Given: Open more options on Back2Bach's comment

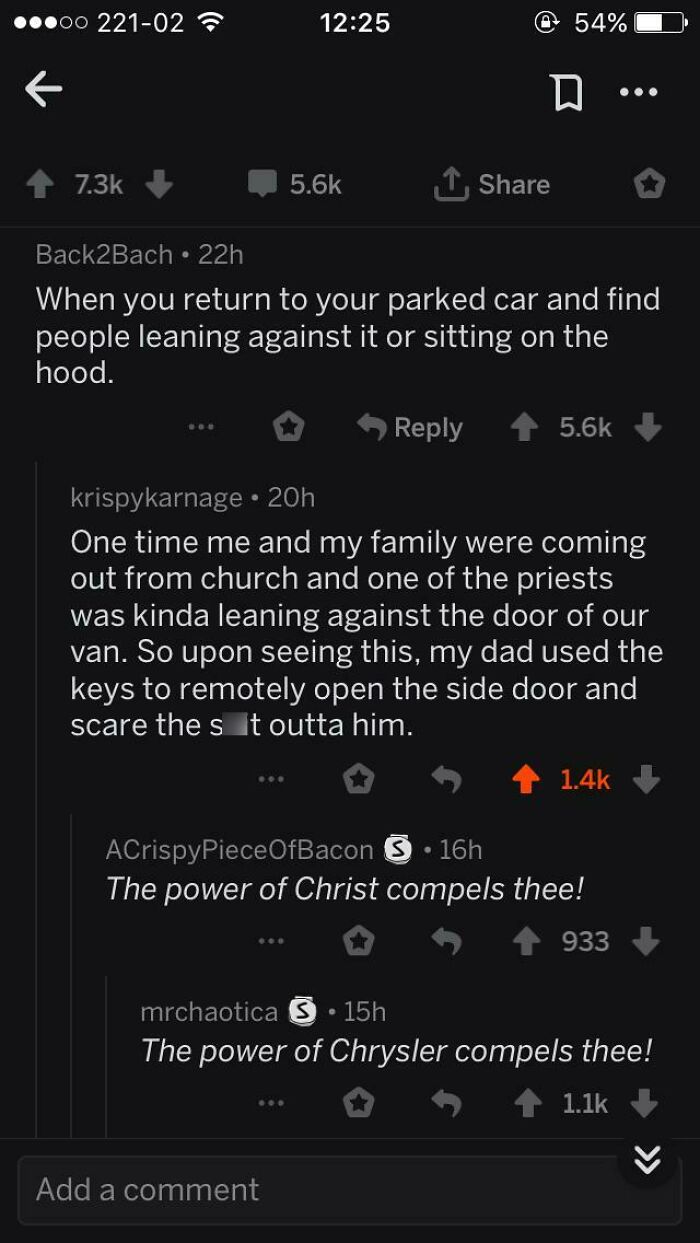Looking at the screenshot, I should (x=201, y=427).
